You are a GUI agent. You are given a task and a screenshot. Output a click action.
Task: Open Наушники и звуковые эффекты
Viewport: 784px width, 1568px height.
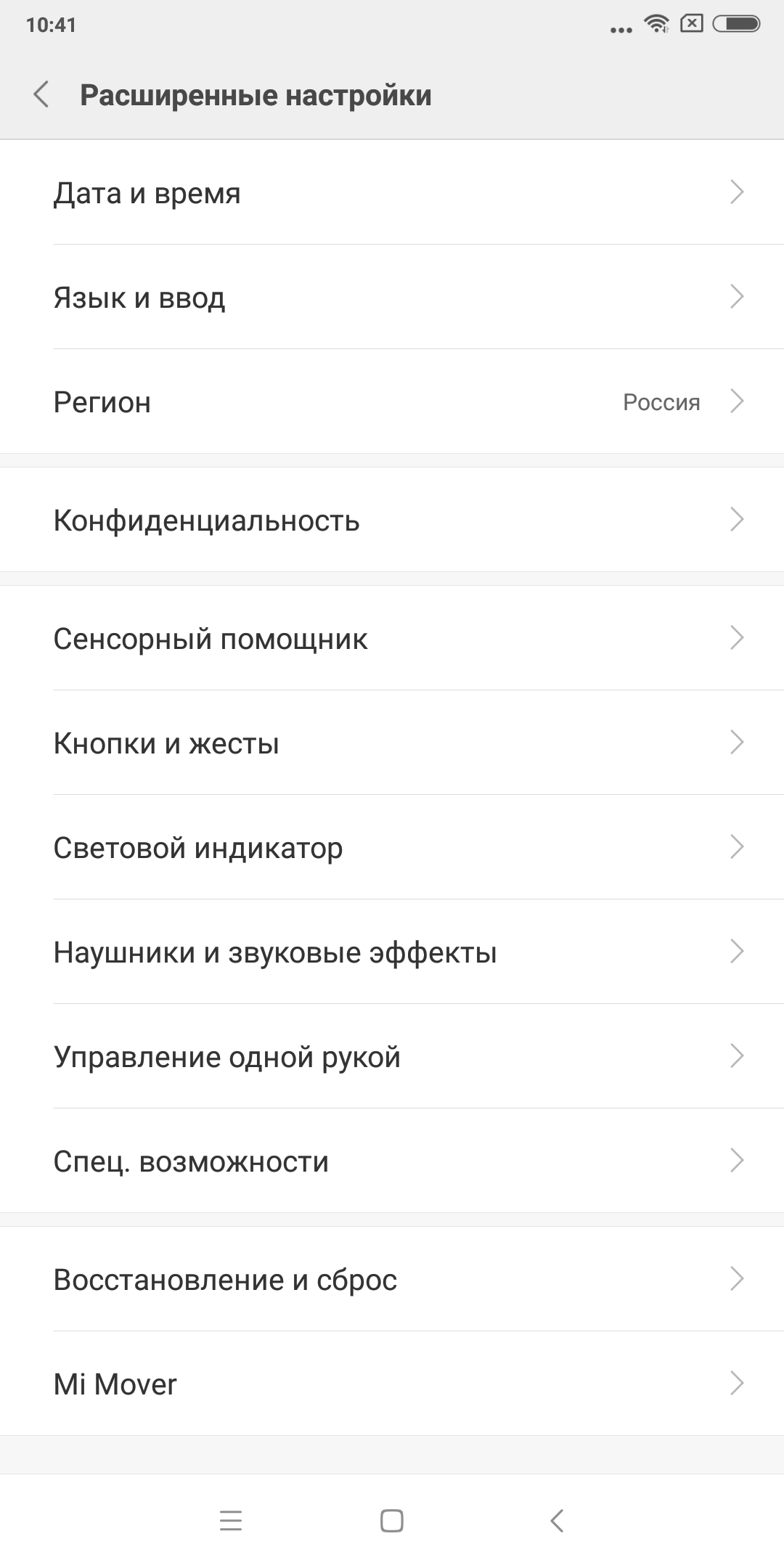(392, 952)
